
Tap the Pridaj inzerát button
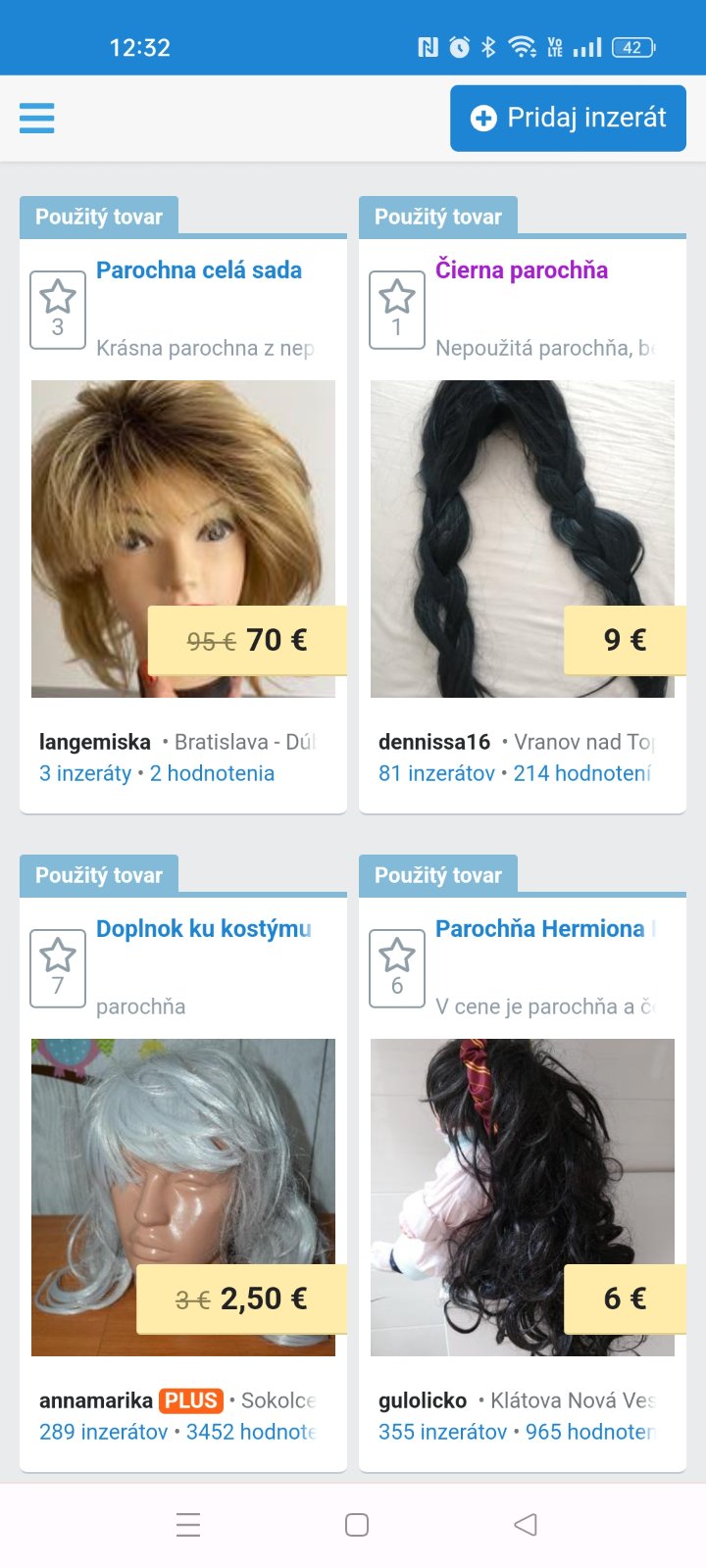click(568, 119)
